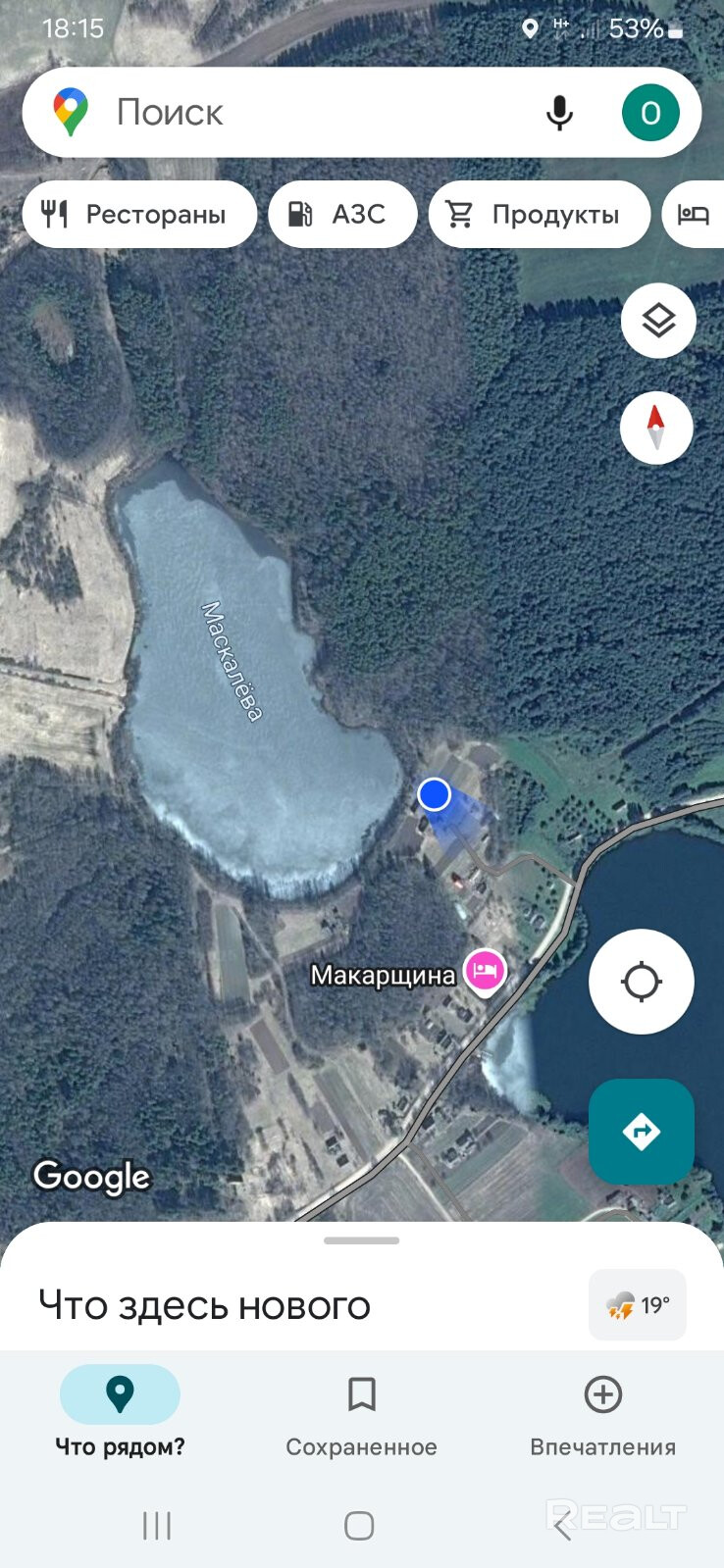Open the Макарщина lodging pin
Image resolution: width=724 pixels, height=1568 pixels.
click(x=485, y=971)
